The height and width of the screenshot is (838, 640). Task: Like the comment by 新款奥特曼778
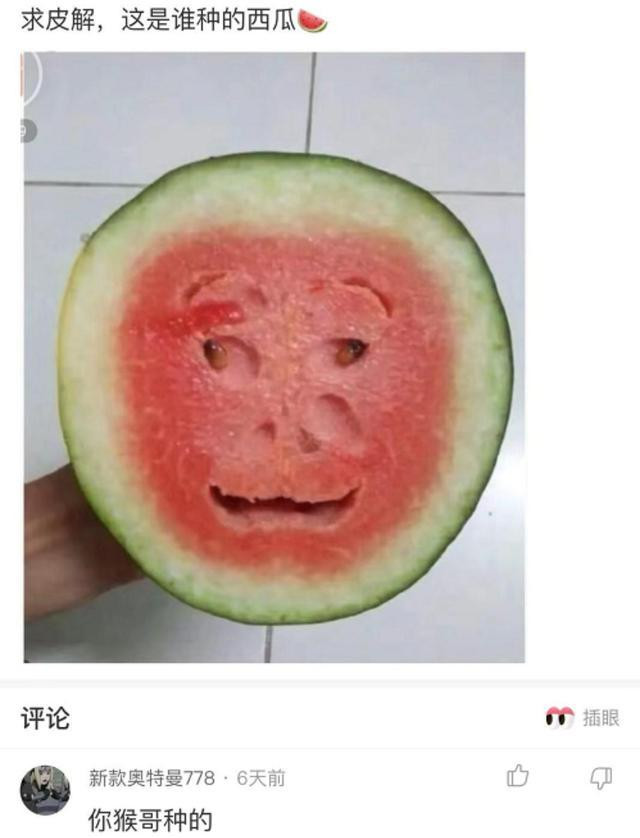(517, 777)
